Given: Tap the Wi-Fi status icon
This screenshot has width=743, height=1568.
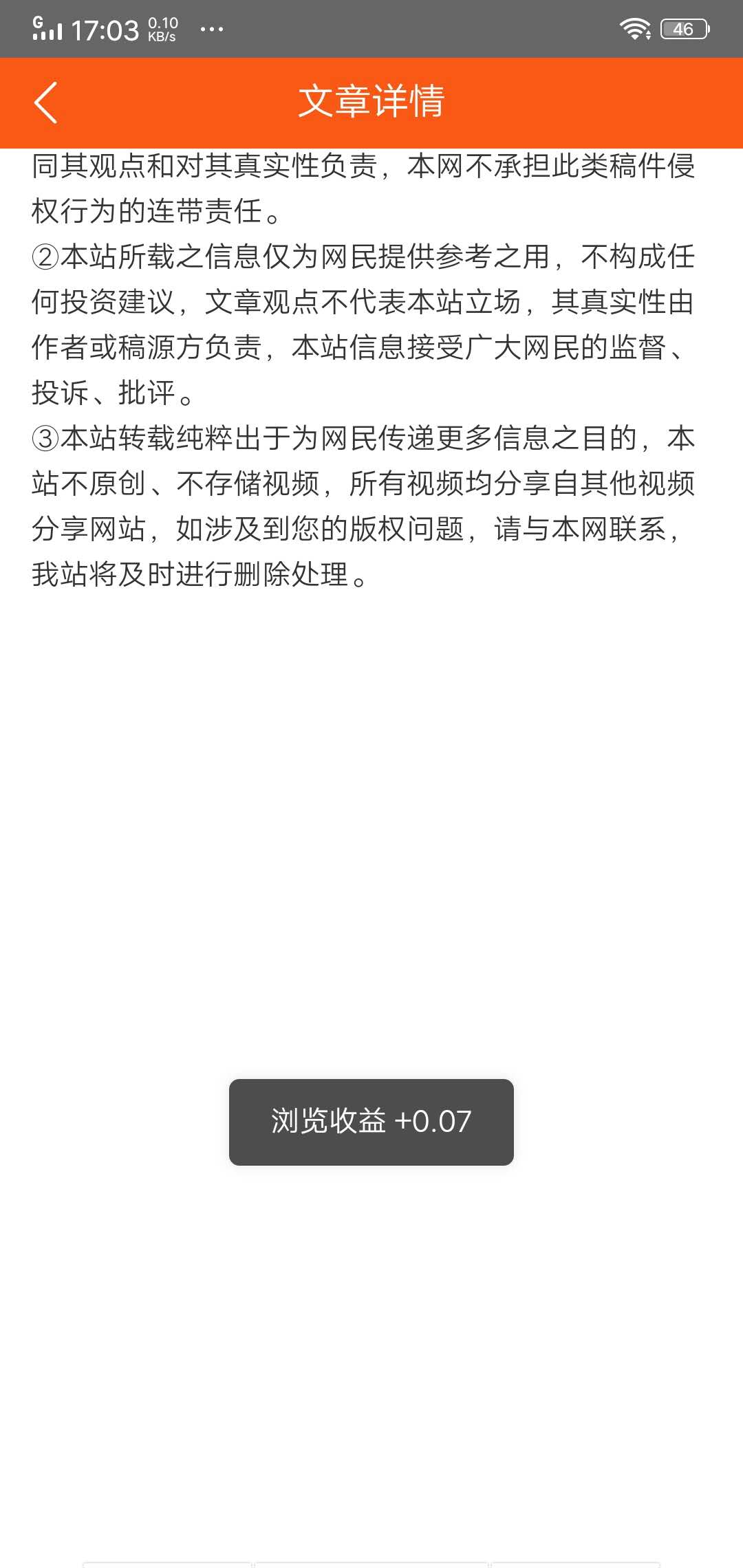Looking at the screenshot, I should coord(634,28).
